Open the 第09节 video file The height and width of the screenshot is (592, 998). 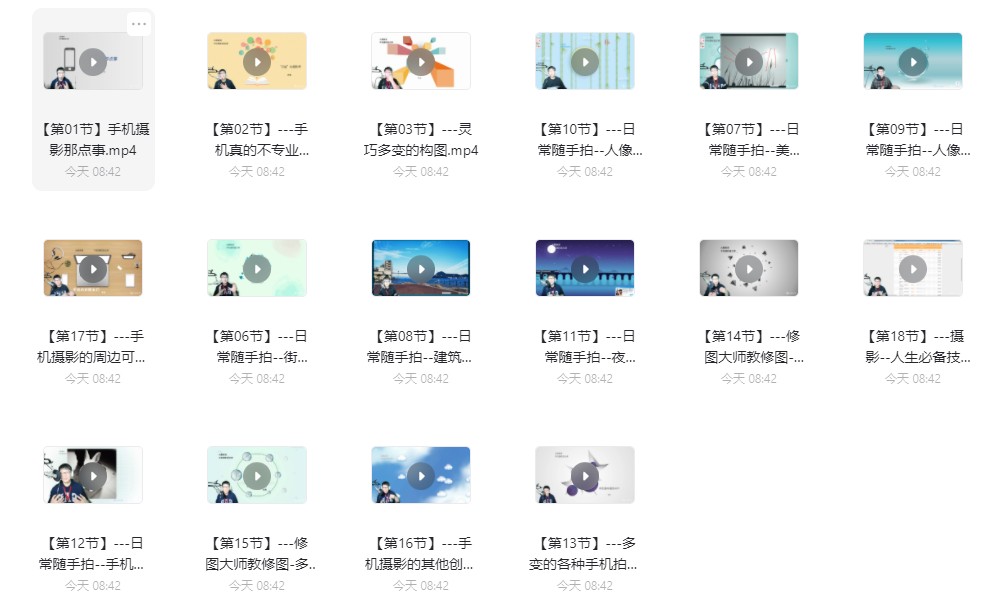[x=913, y=61]
